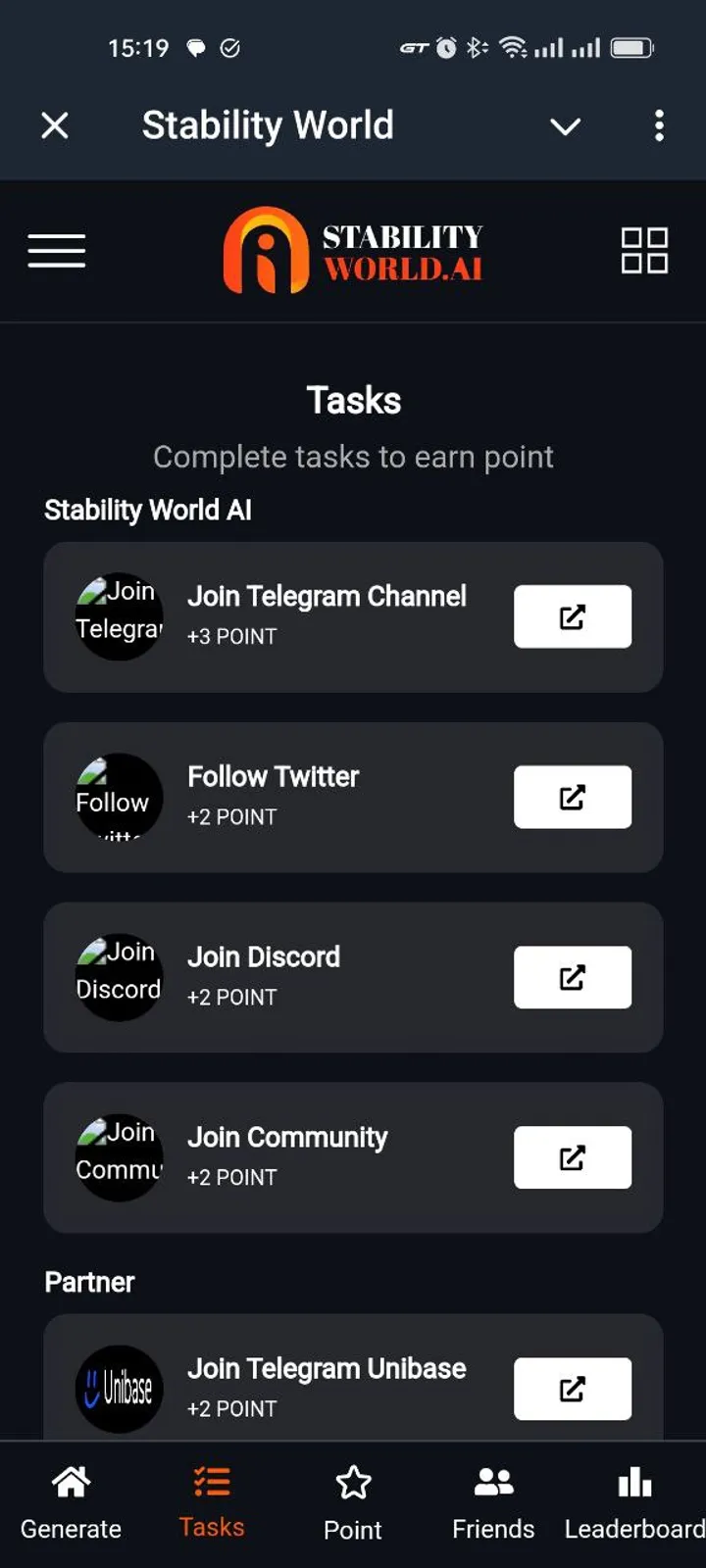Expand the Stability World chevron dropdown
Viewport: 706px width, 1568px height.
point(565,126)
